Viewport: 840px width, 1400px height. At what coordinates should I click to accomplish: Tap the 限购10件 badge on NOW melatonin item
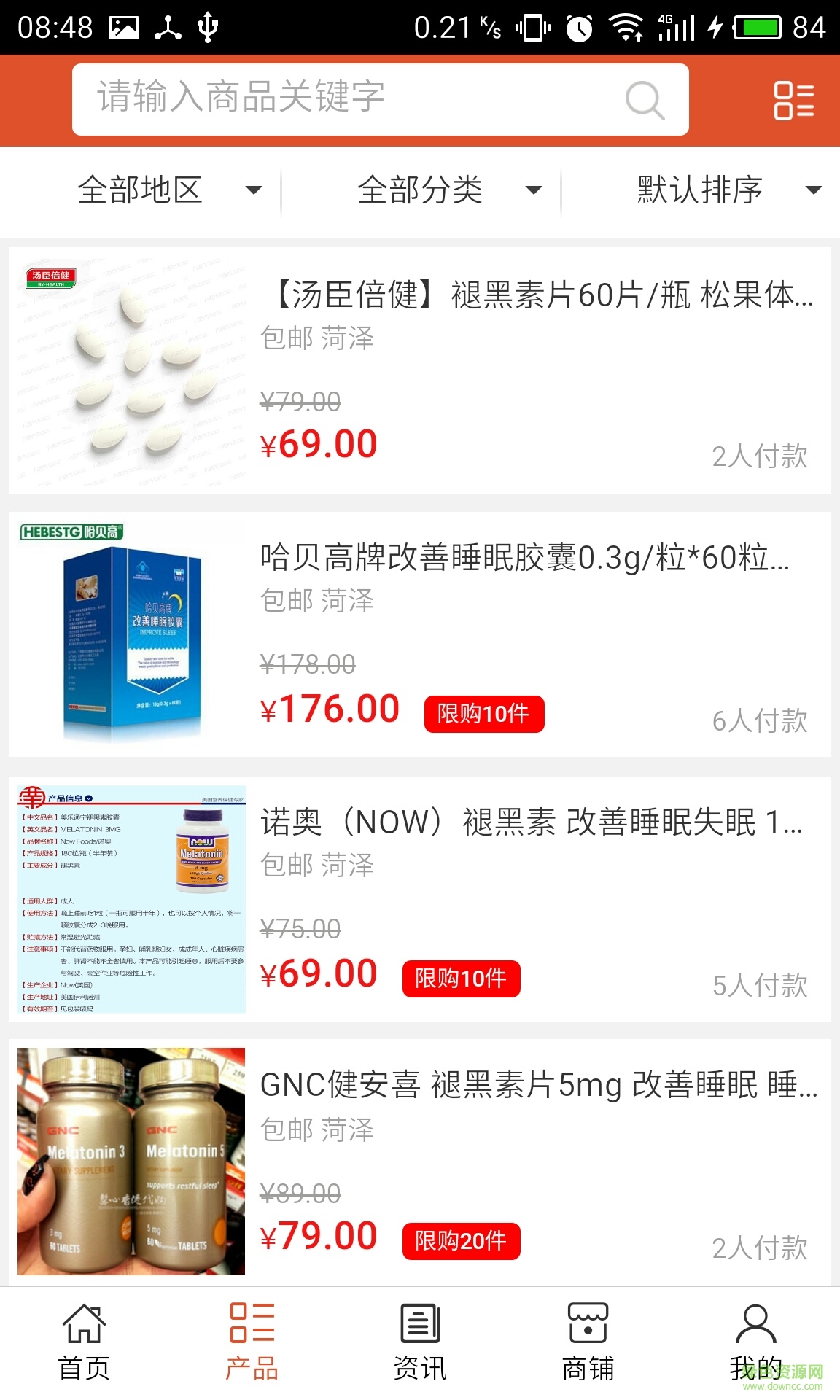pos(462,979)
